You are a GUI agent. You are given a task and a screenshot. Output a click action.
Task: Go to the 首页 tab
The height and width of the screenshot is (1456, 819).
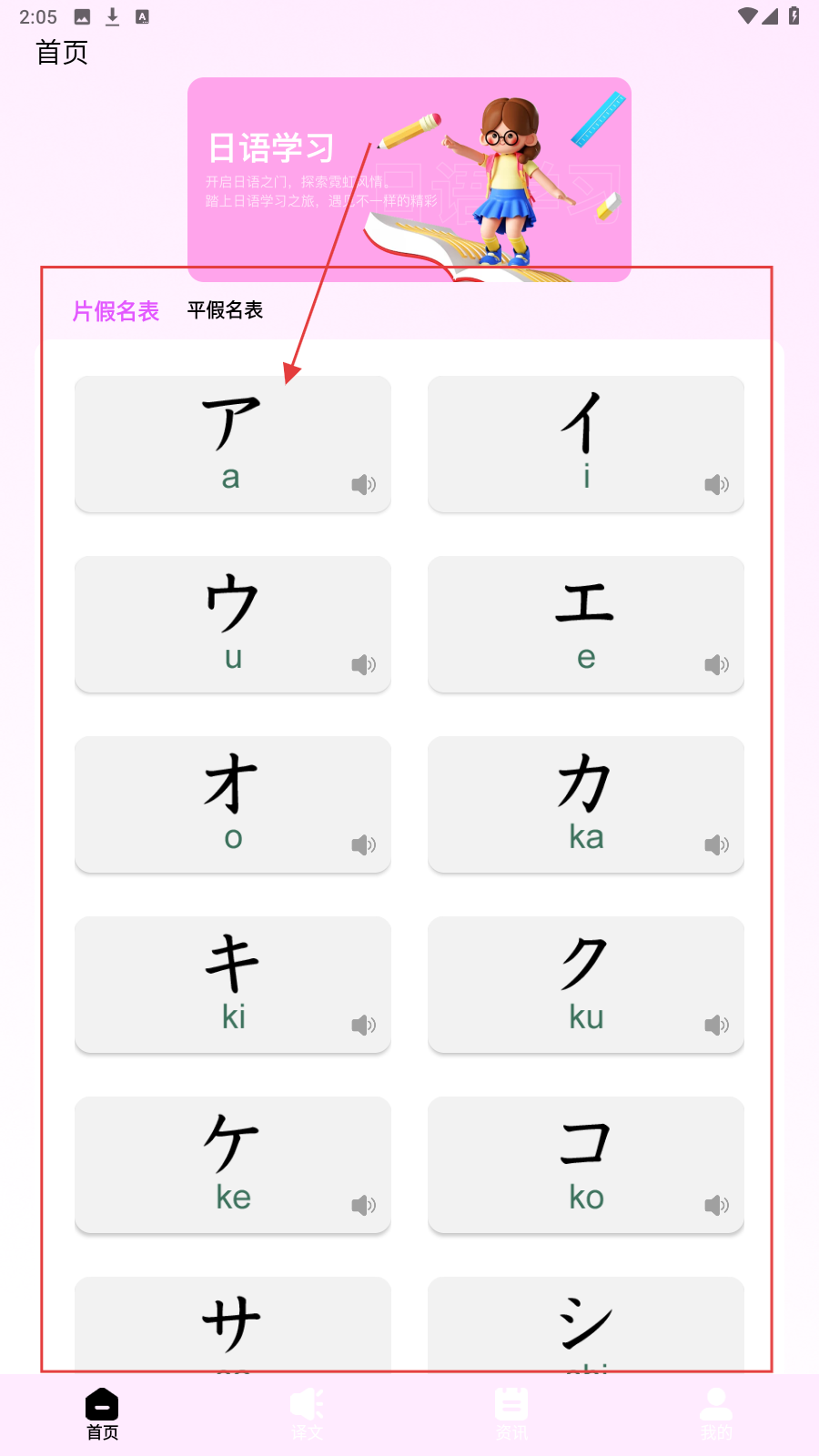(x=102, y=1414)
